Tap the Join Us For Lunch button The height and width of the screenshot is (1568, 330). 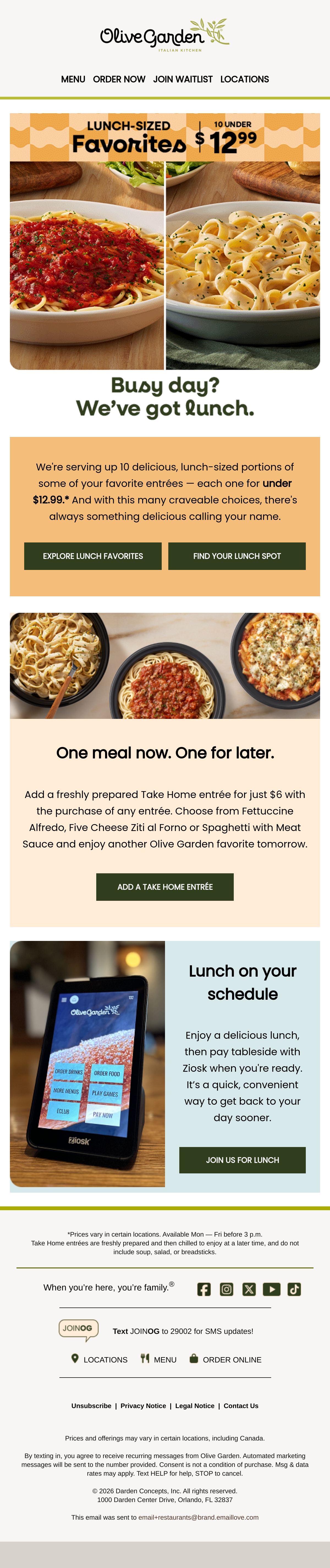pyautogui.click(x=242, y=1160)
